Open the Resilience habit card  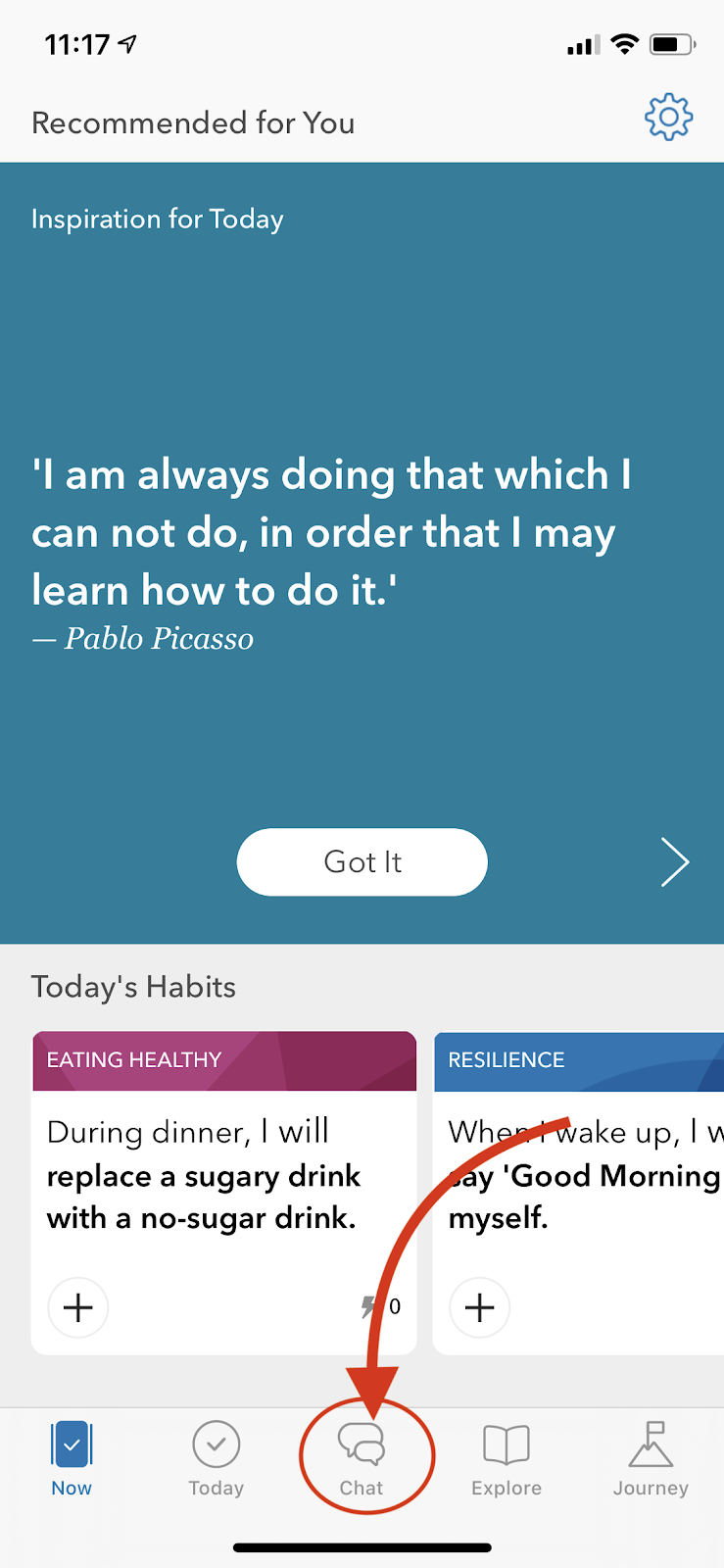(x=578, y=1193)
